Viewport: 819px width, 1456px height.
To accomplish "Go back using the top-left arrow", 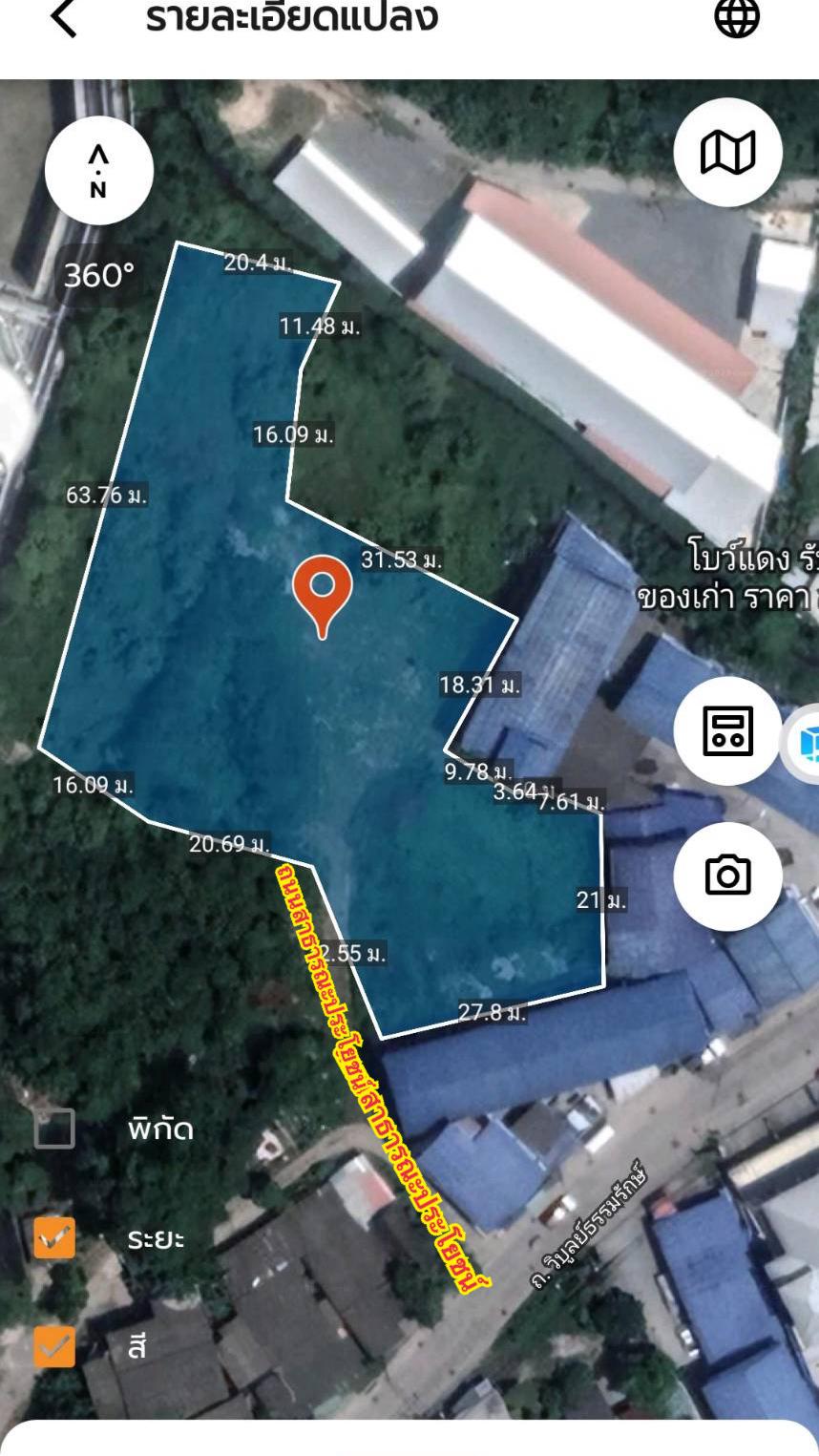I will coord(64,18).
